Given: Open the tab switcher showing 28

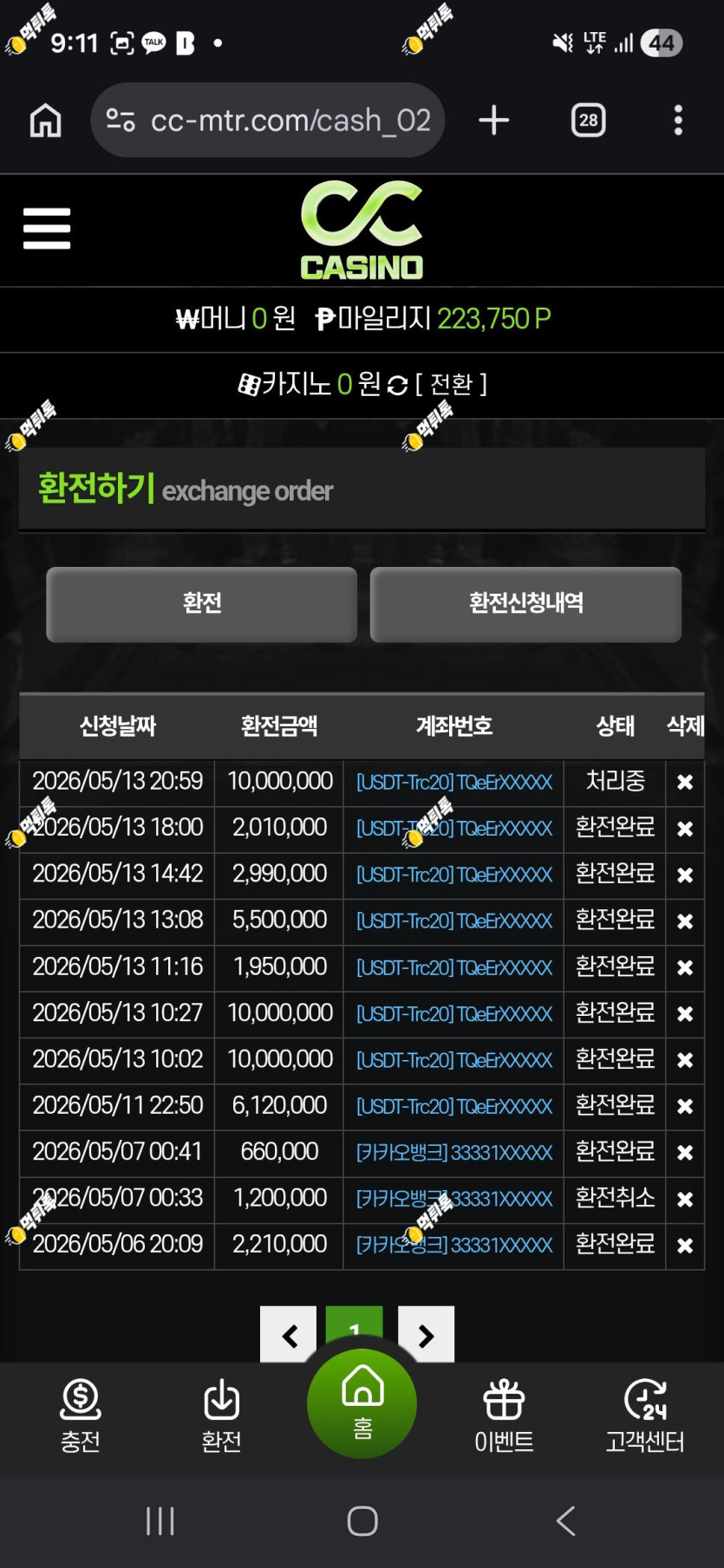Looking at the screenshot, I should click(x=589, y=120).
